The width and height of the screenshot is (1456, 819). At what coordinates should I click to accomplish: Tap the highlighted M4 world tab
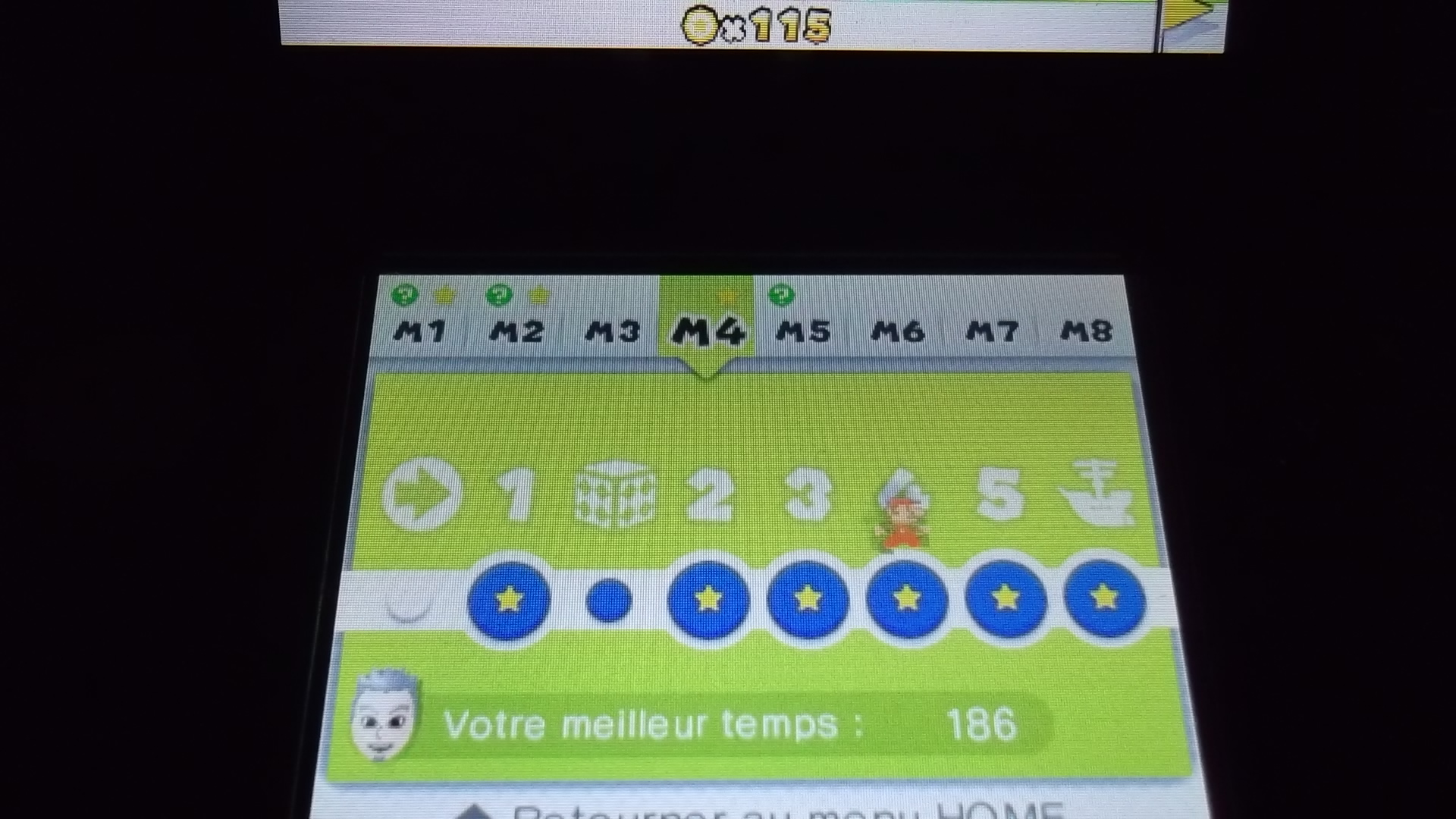[708, 331]
